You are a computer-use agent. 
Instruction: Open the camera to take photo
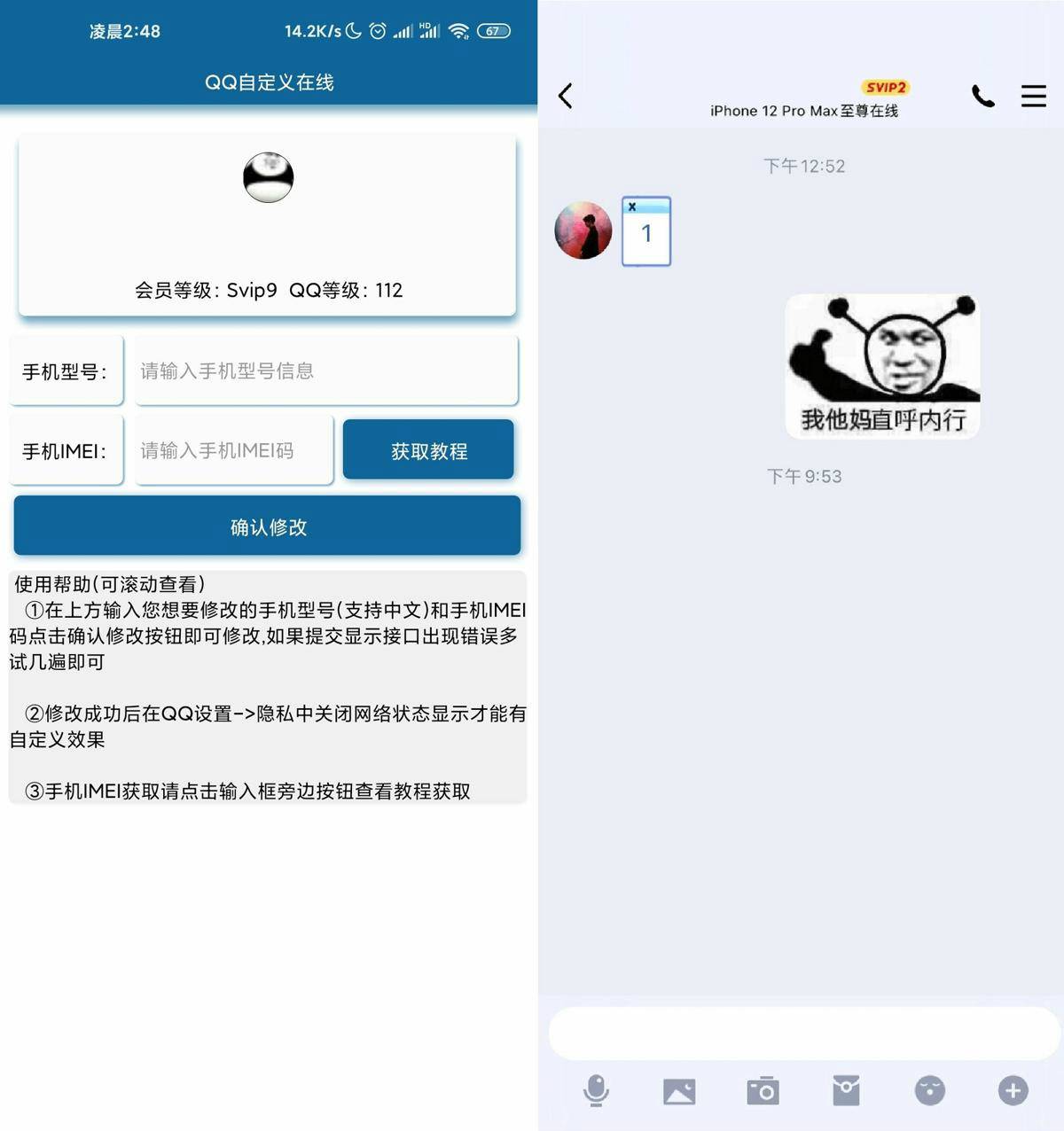click(x=763, y=1090)
